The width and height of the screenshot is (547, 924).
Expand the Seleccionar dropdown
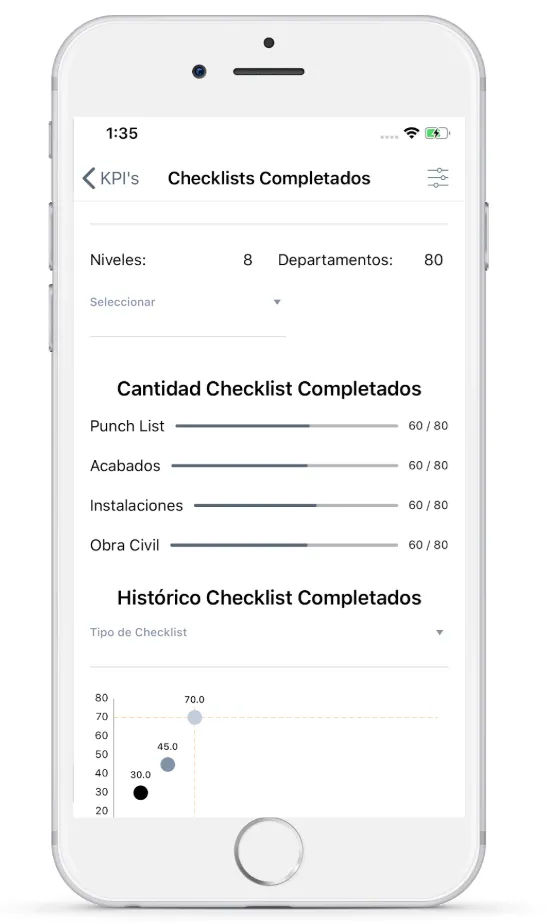click(x=187, y=302)
